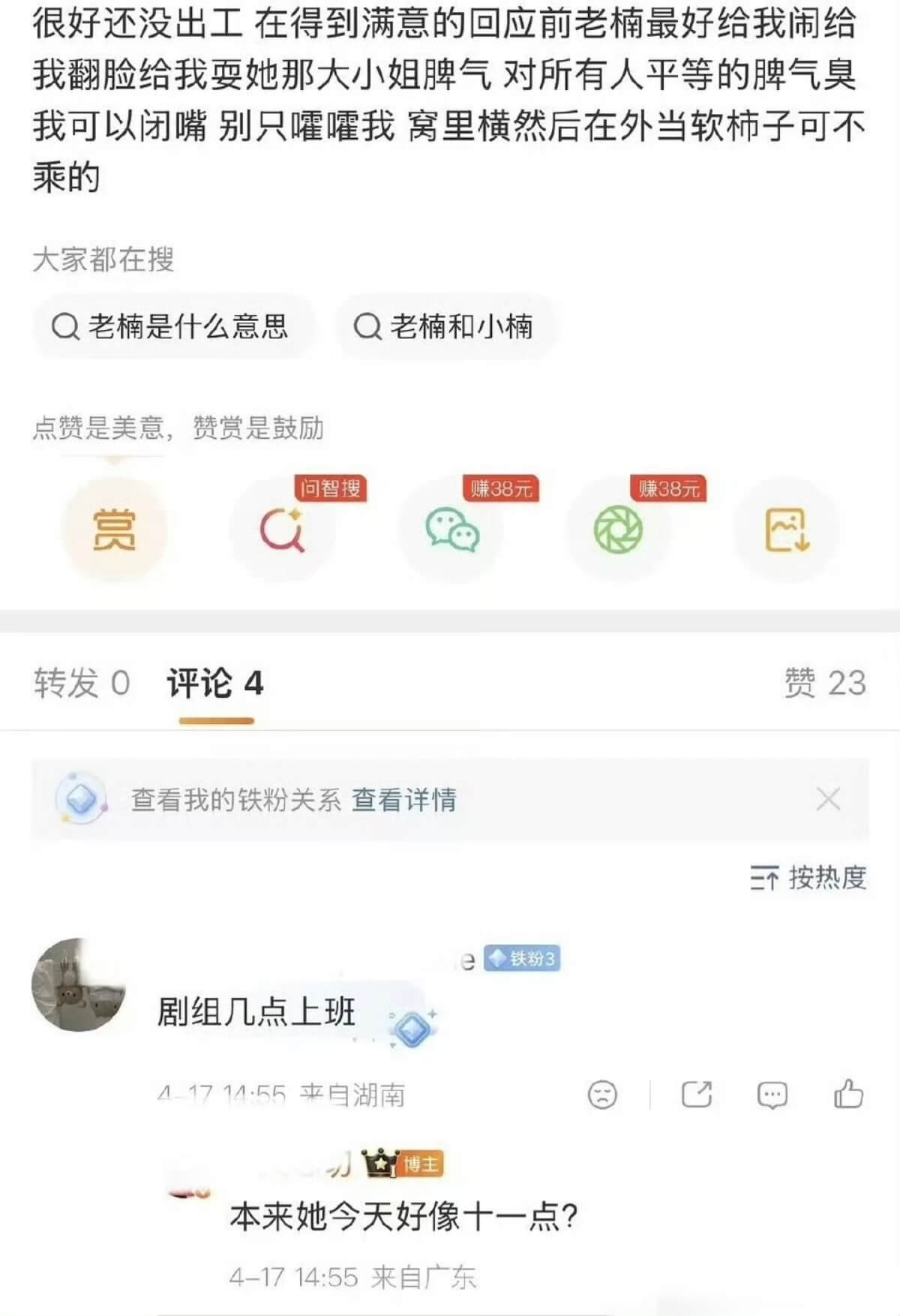
Task: Reply to comment 剧组几点上班
Action: [x=772, y=1095]
